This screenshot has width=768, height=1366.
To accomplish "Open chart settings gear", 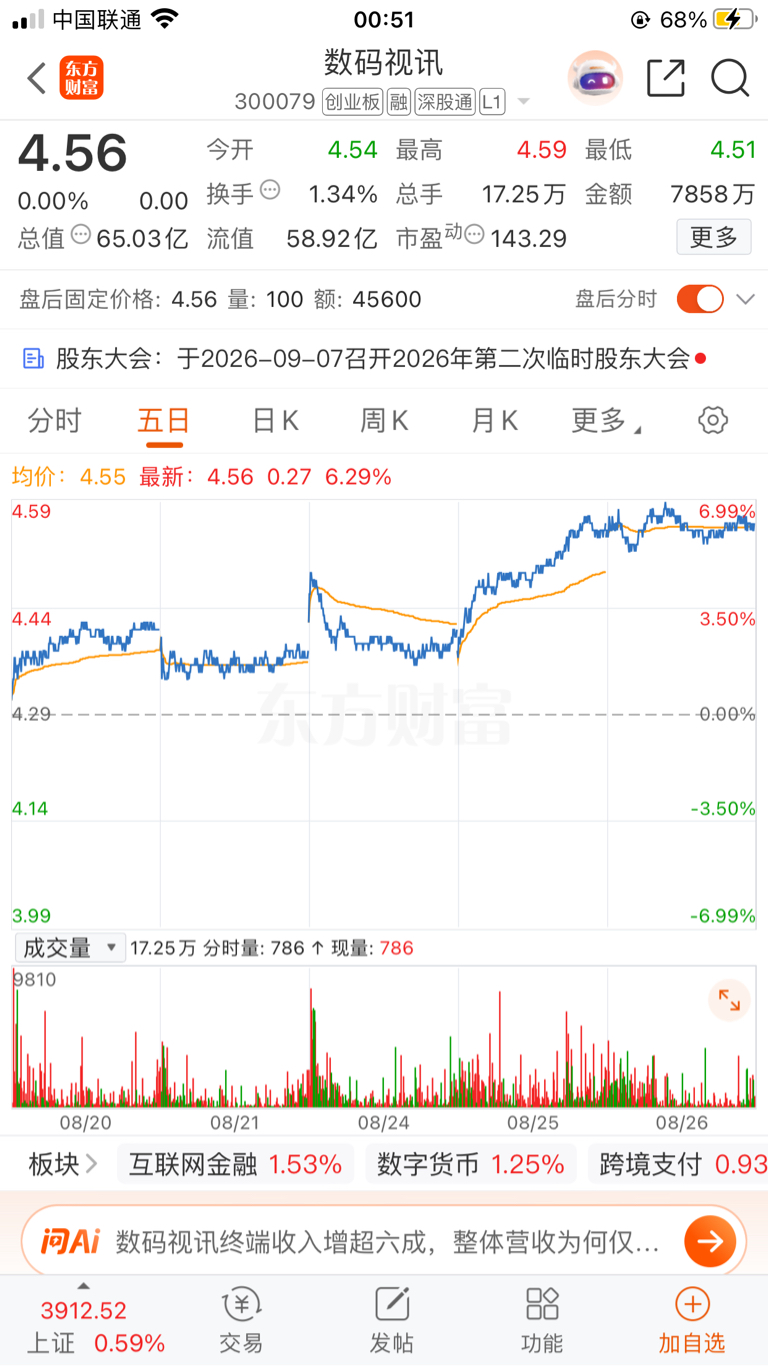I will (713, 420).
